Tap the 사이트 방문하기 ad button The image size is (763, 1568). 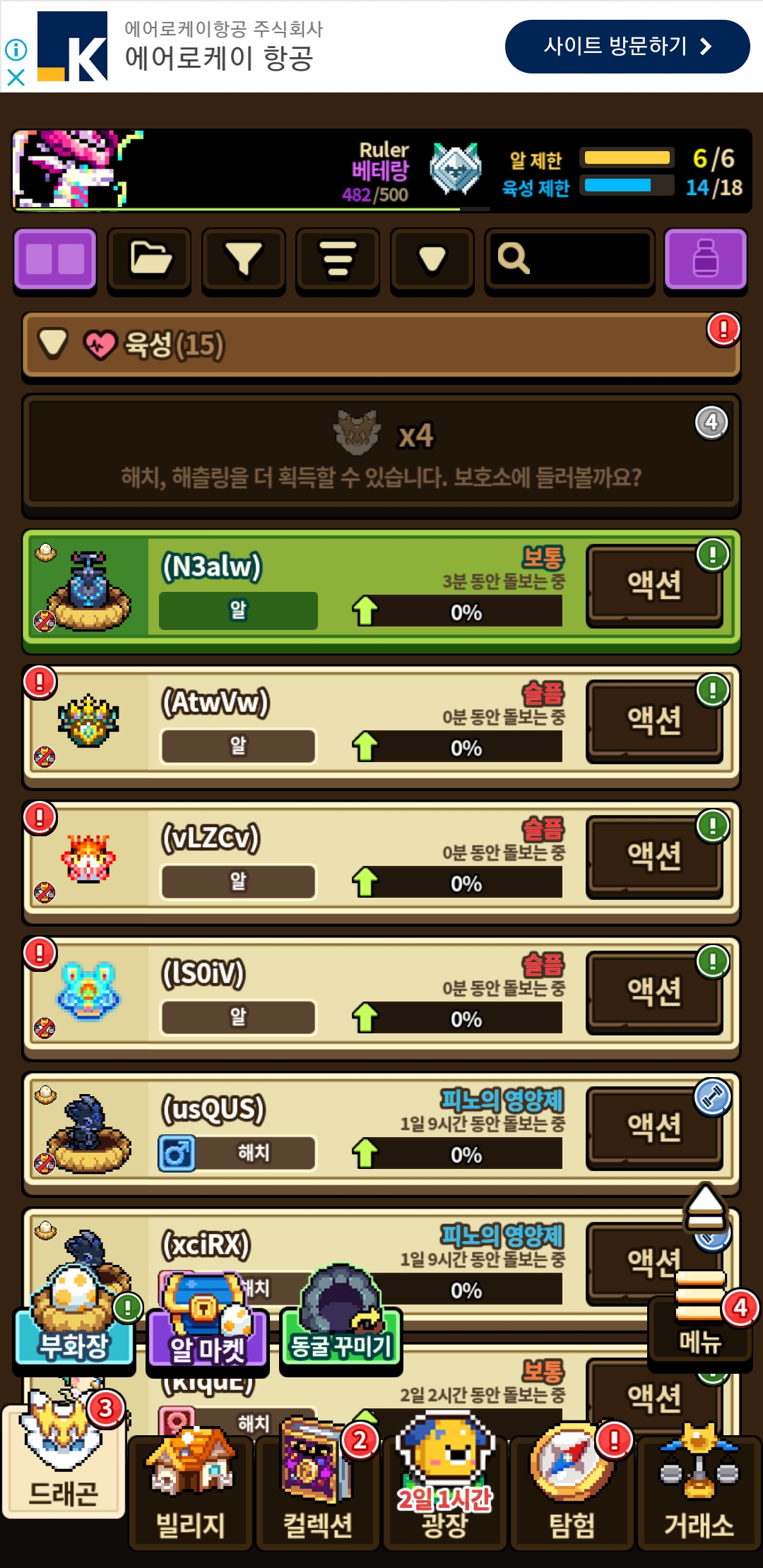point(627,47)
